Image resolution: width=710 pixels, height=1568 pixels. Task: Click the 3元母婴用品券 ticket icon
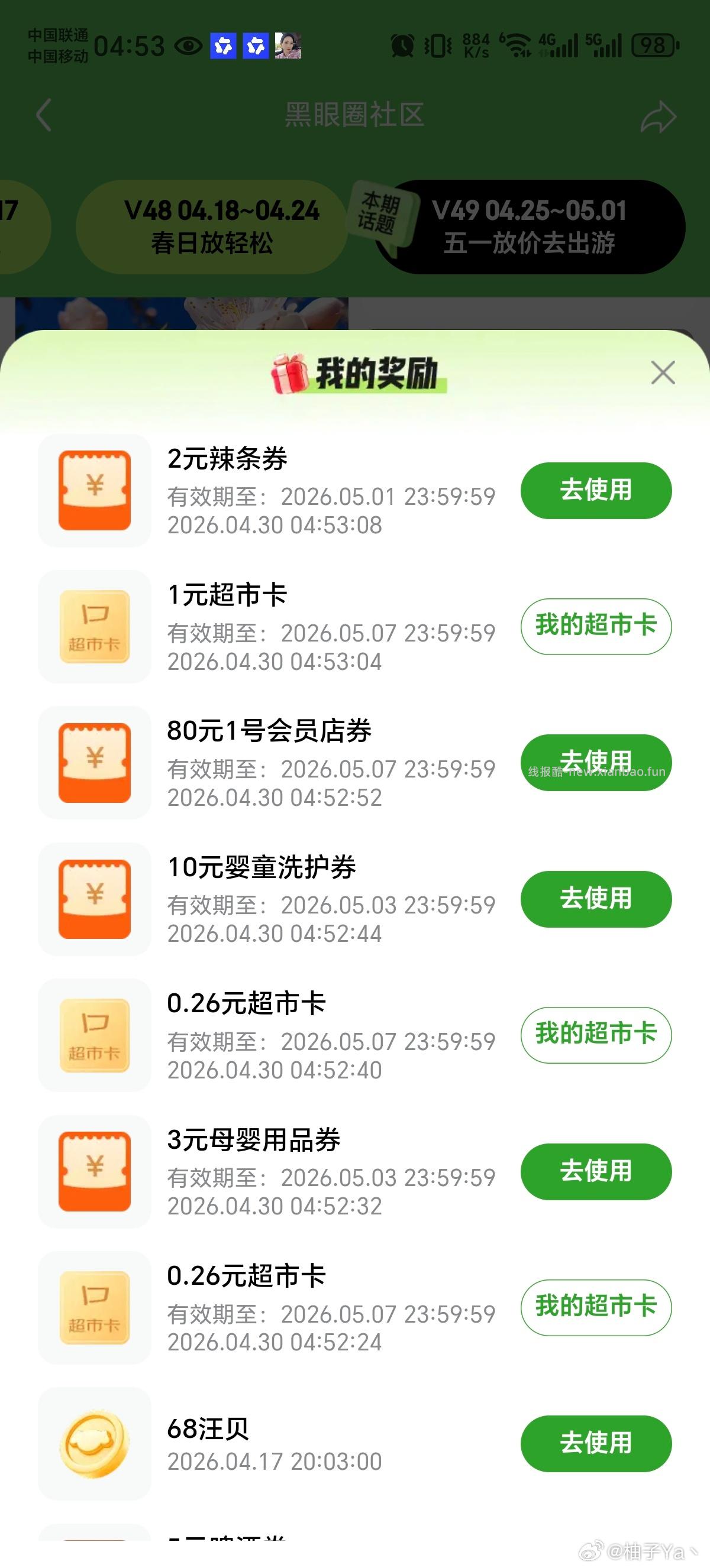point(92,1172)
